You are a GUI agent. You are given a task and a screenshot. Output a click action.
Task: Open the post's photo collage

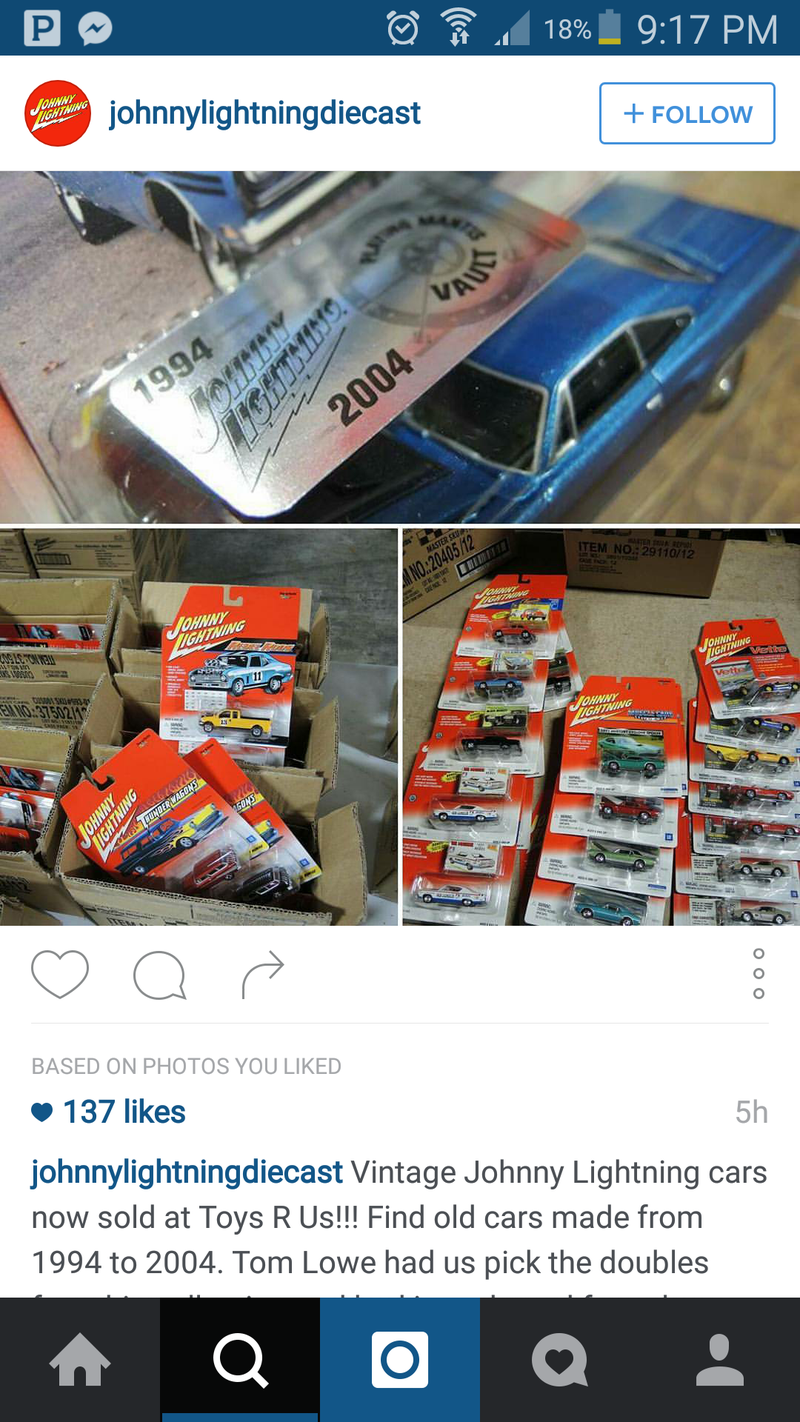pyautogui.click(x=400, y=548)
